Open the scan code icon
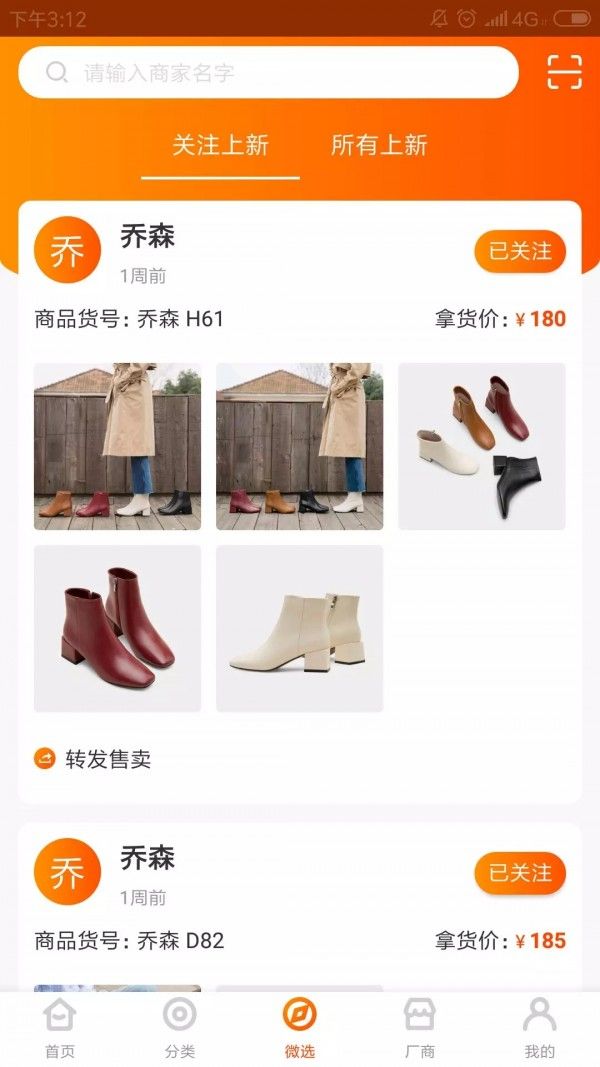600x1067 pixels. click(564, 73)
